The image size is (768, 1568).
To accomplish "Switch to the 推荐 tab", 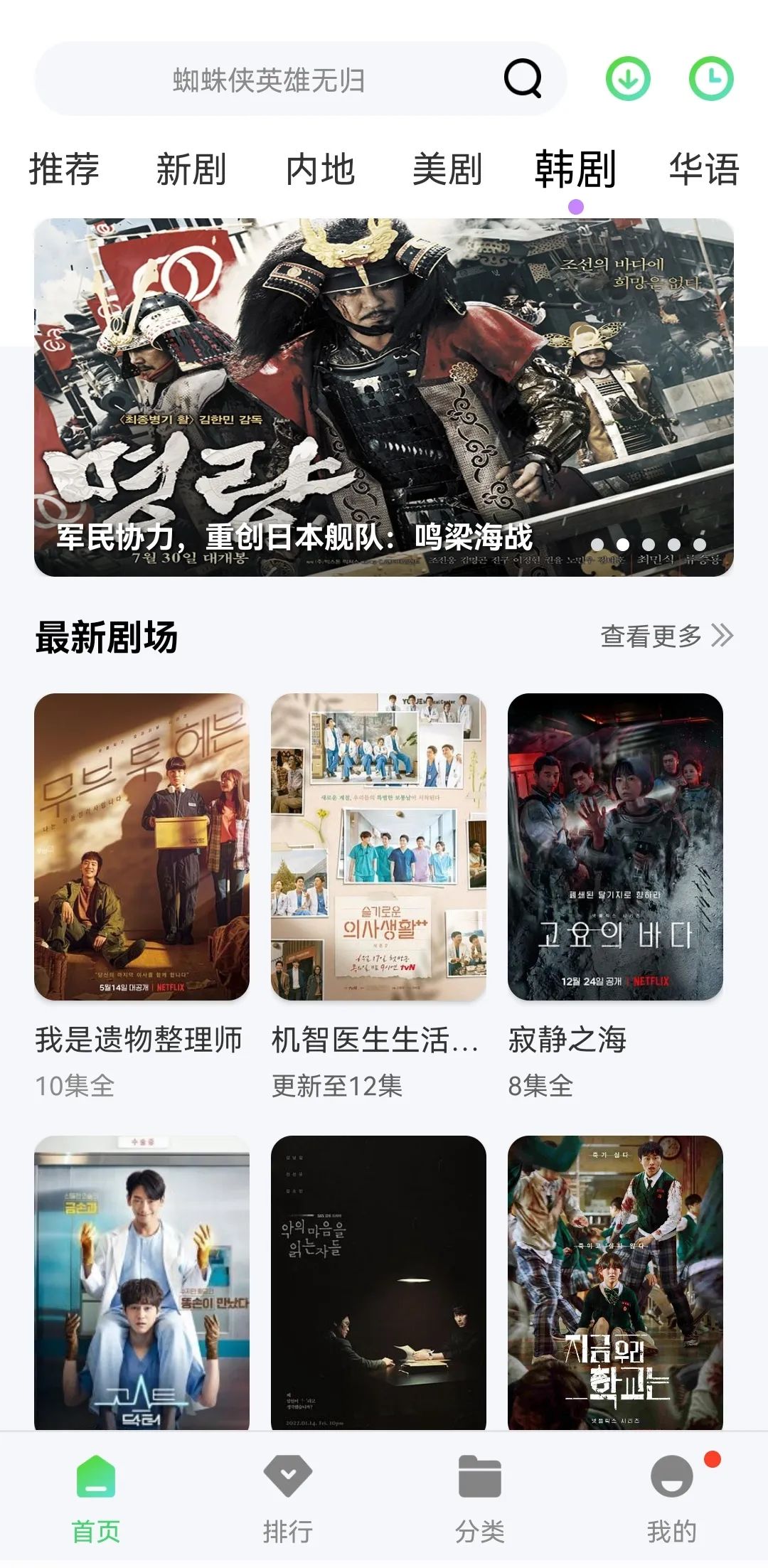I will click(x=64, y=170).
